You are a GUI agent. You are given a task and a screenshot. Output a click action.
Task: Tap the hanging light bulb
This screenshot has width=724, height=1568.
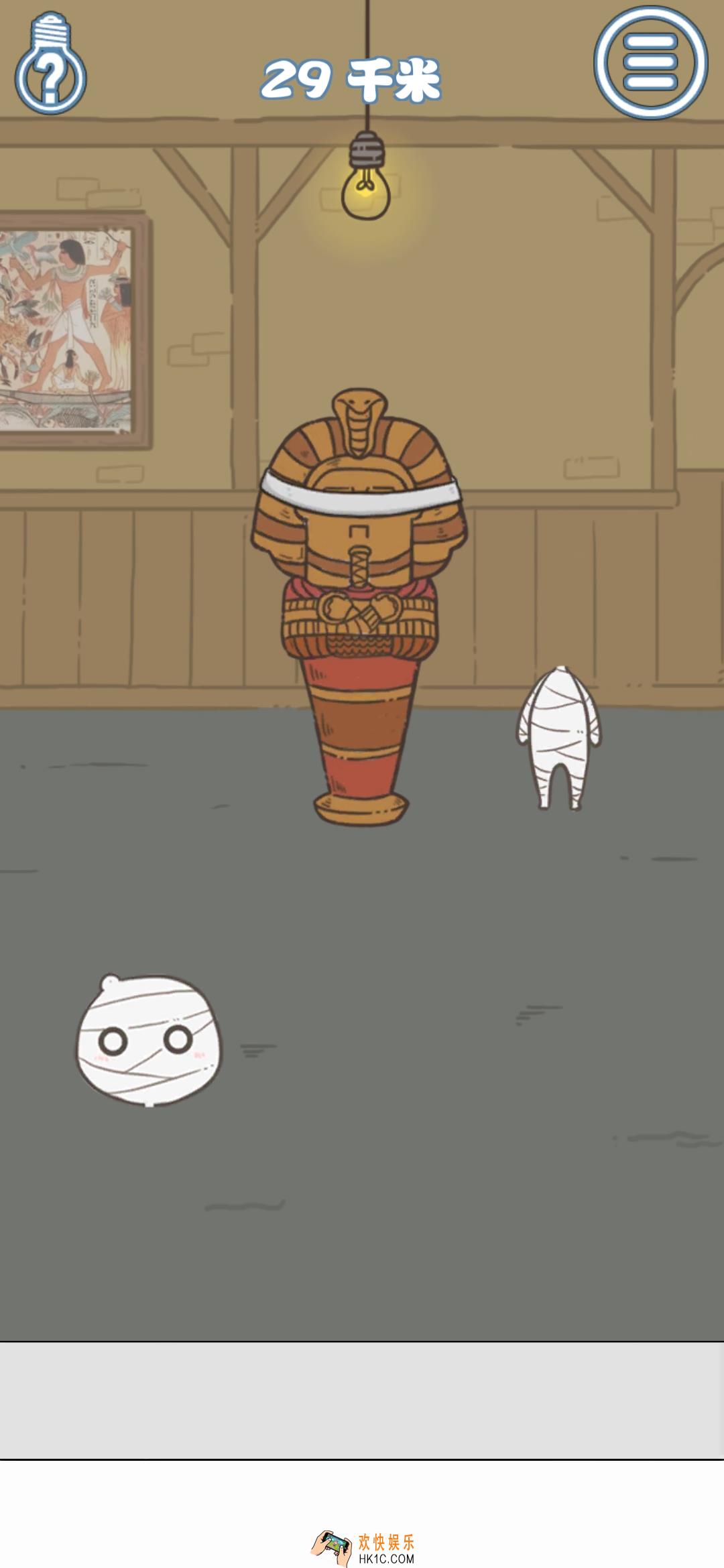366,190
